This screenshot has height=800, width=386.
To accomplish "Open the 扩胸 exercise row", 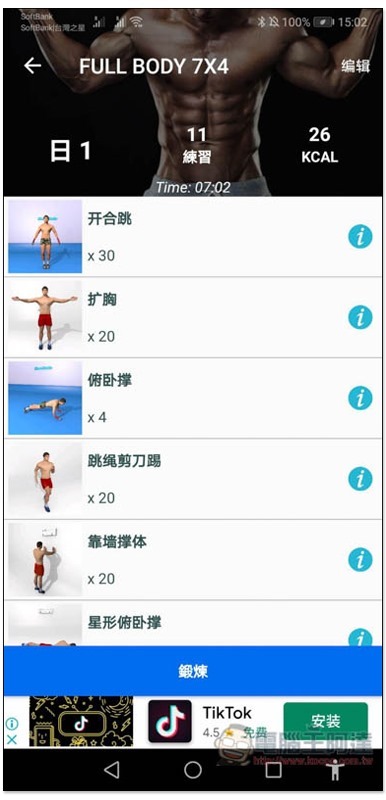I will [x=193, y=317].
